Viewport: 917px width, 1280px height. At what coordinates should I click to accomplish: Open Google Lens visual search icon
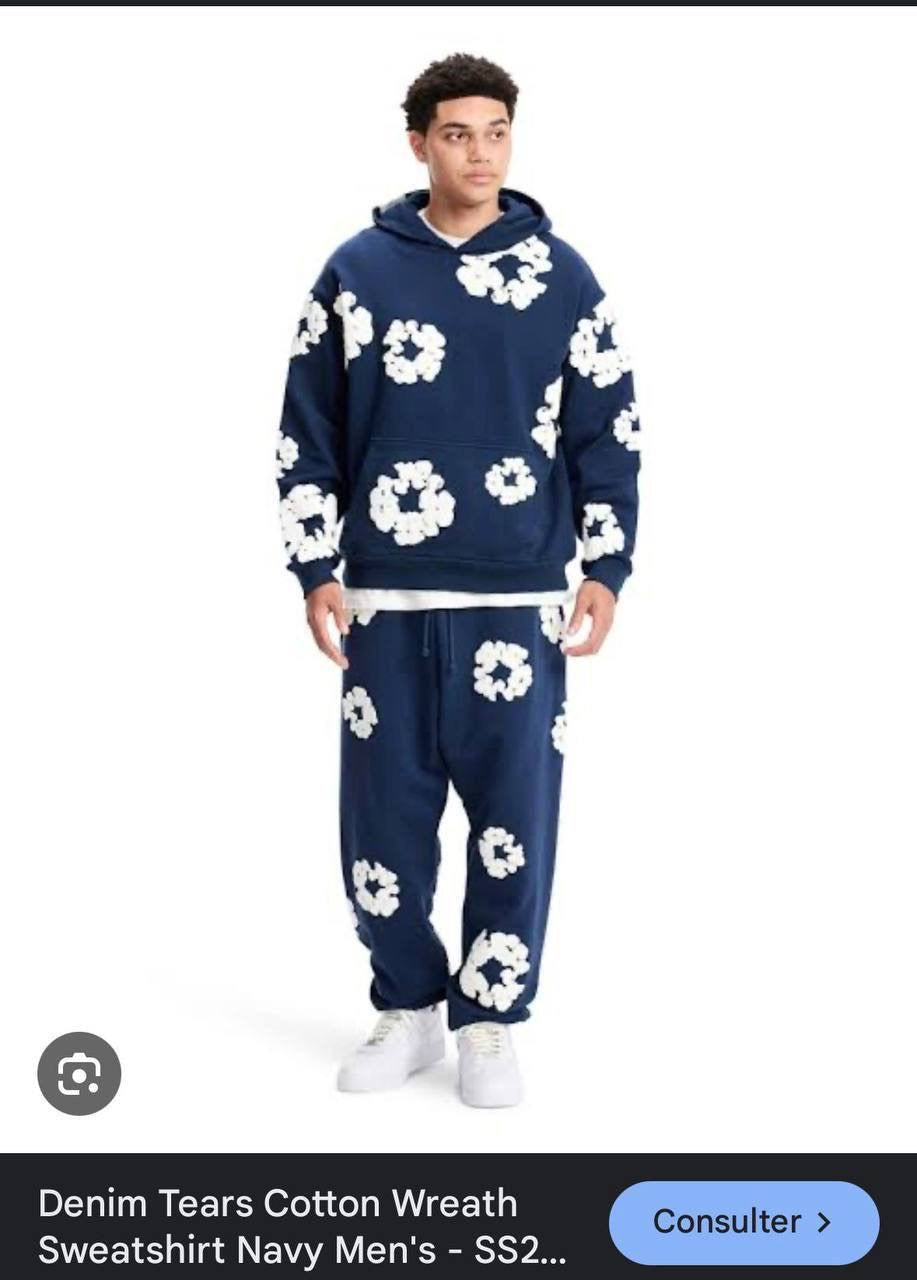(x=79, y=1074)
